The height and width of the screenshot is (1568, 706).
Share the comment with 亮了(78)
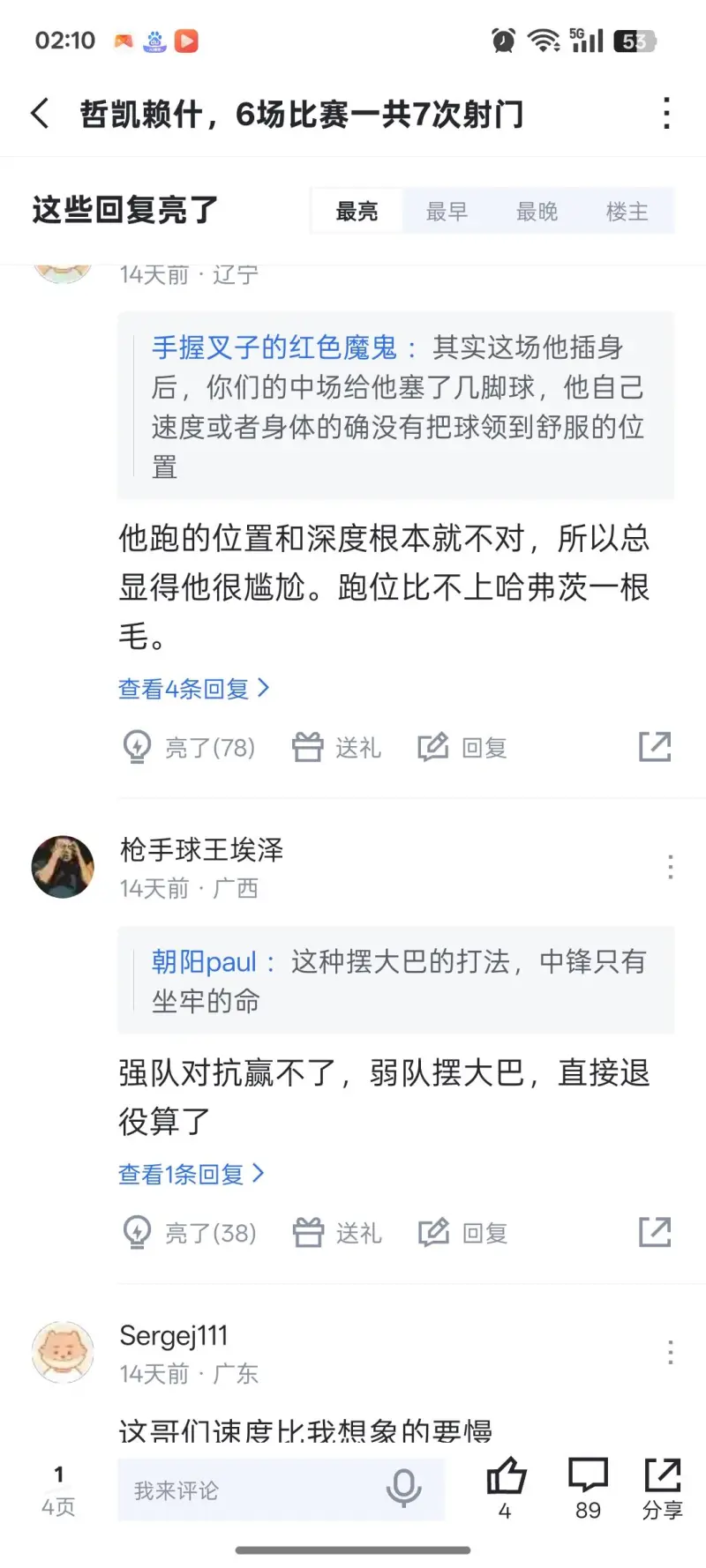pyautogui.click(x=654, y=747)
